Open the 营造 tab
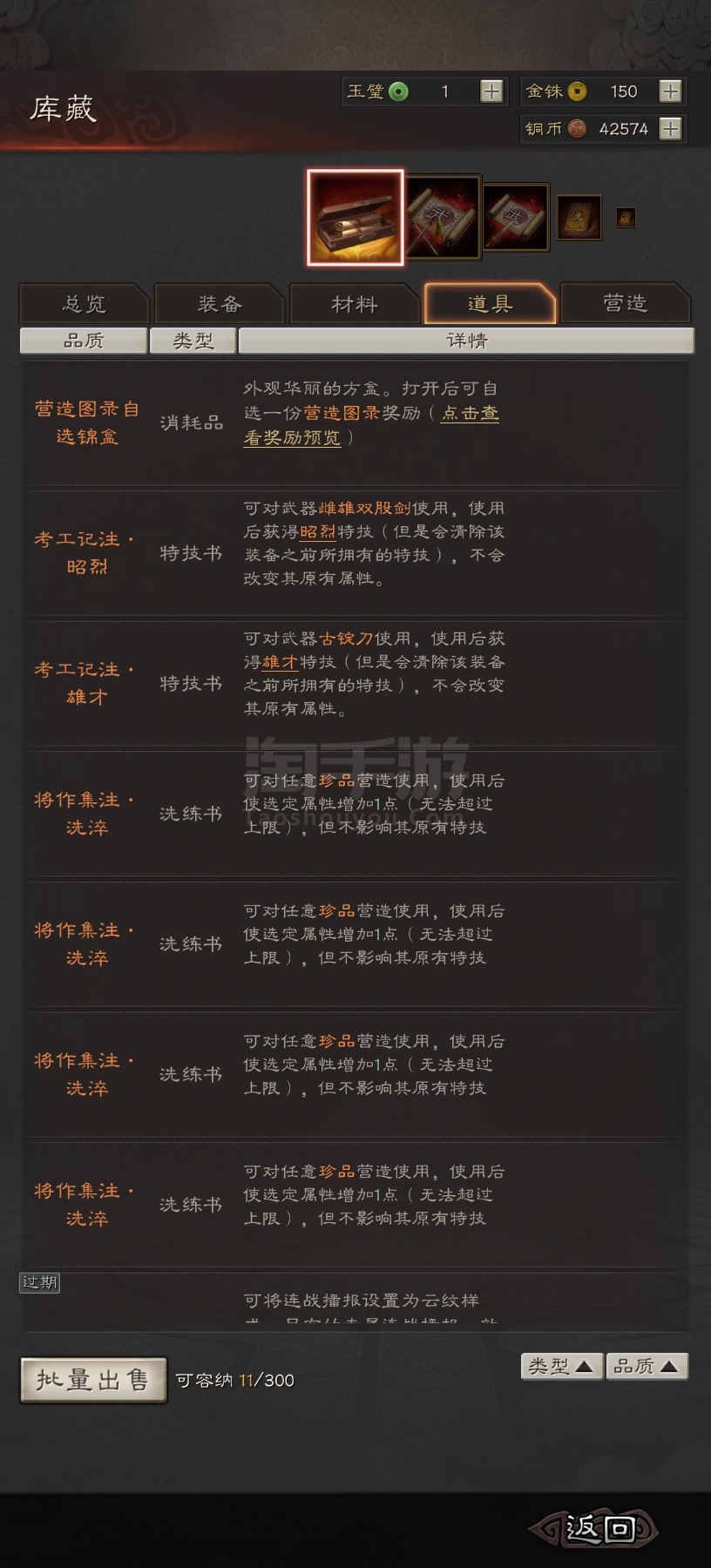Viewport: 711px width, 1568px height. point(625,303)
